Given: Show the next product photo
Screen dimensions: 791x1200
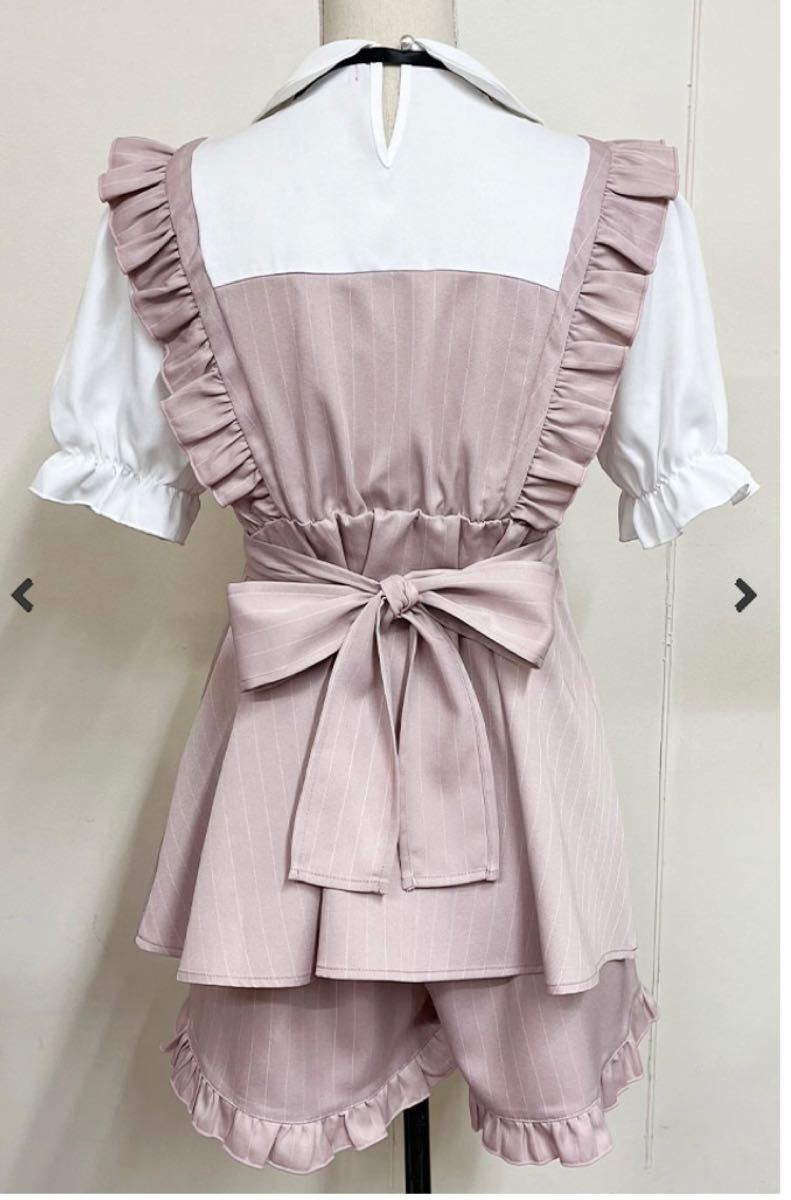Looking at the screenshot, I should (745, 595).
